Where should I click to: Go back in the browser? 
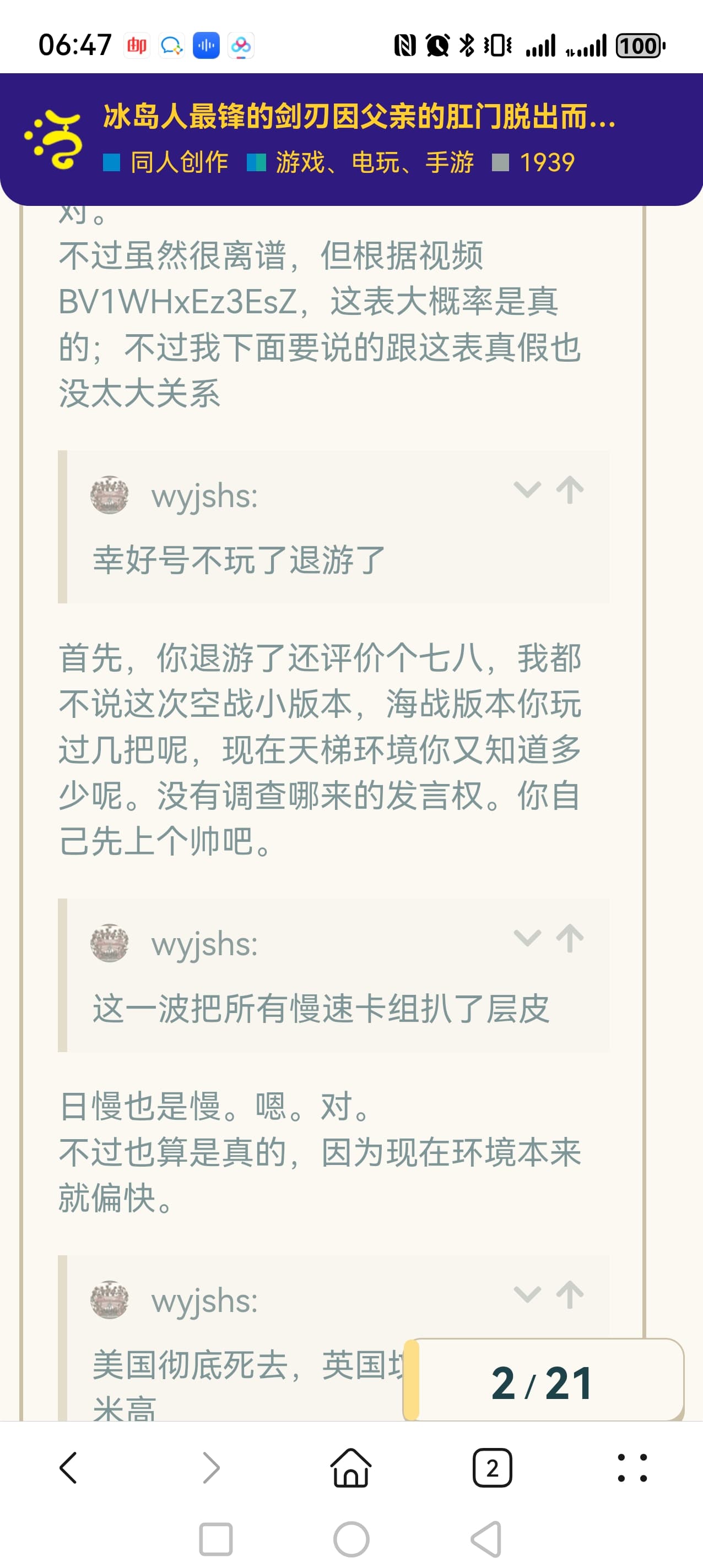coord(69,1468)
